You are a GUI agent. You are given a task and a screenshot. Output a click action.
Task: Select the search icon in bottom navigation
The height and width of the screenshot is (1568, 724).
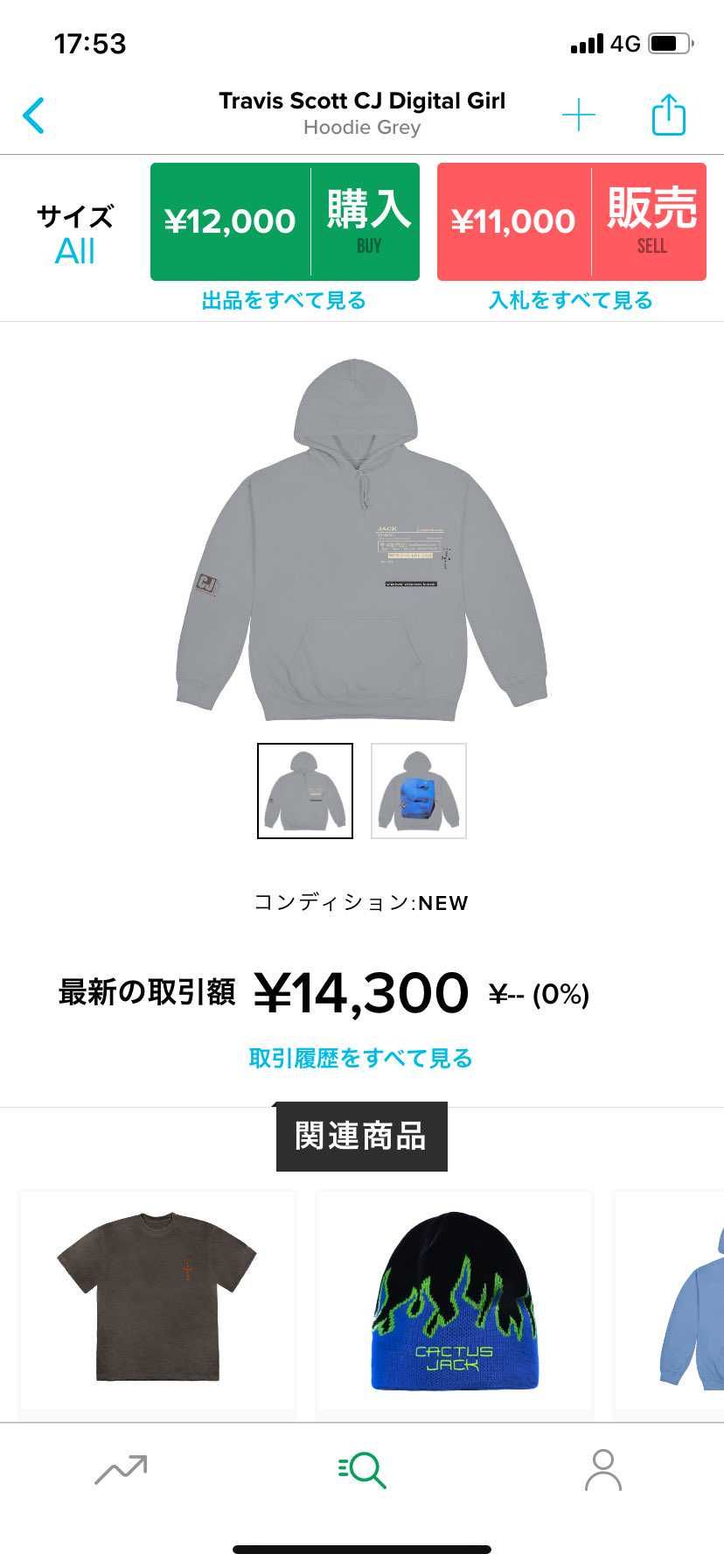362,1468
